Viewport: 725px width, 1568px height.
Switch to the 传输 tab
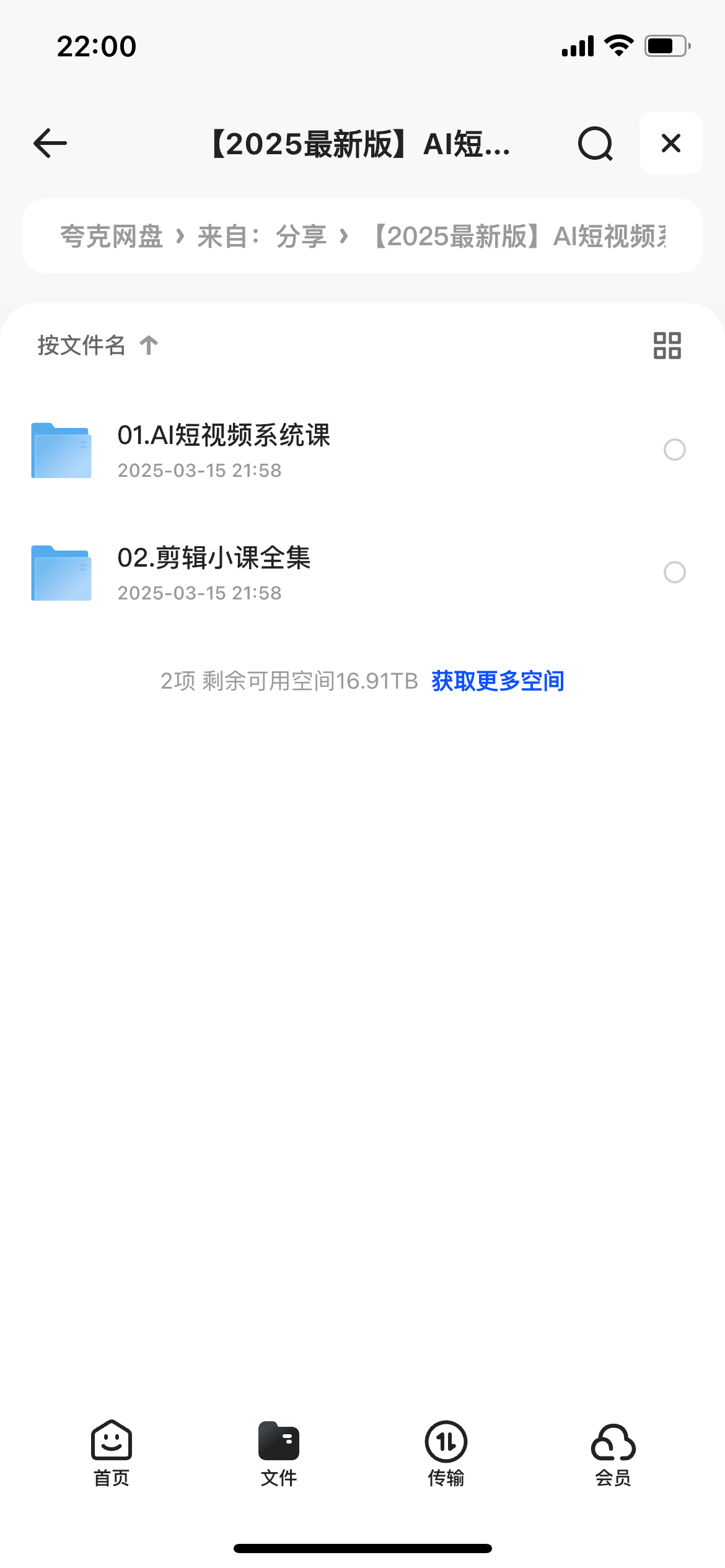tap(446, 1453)
